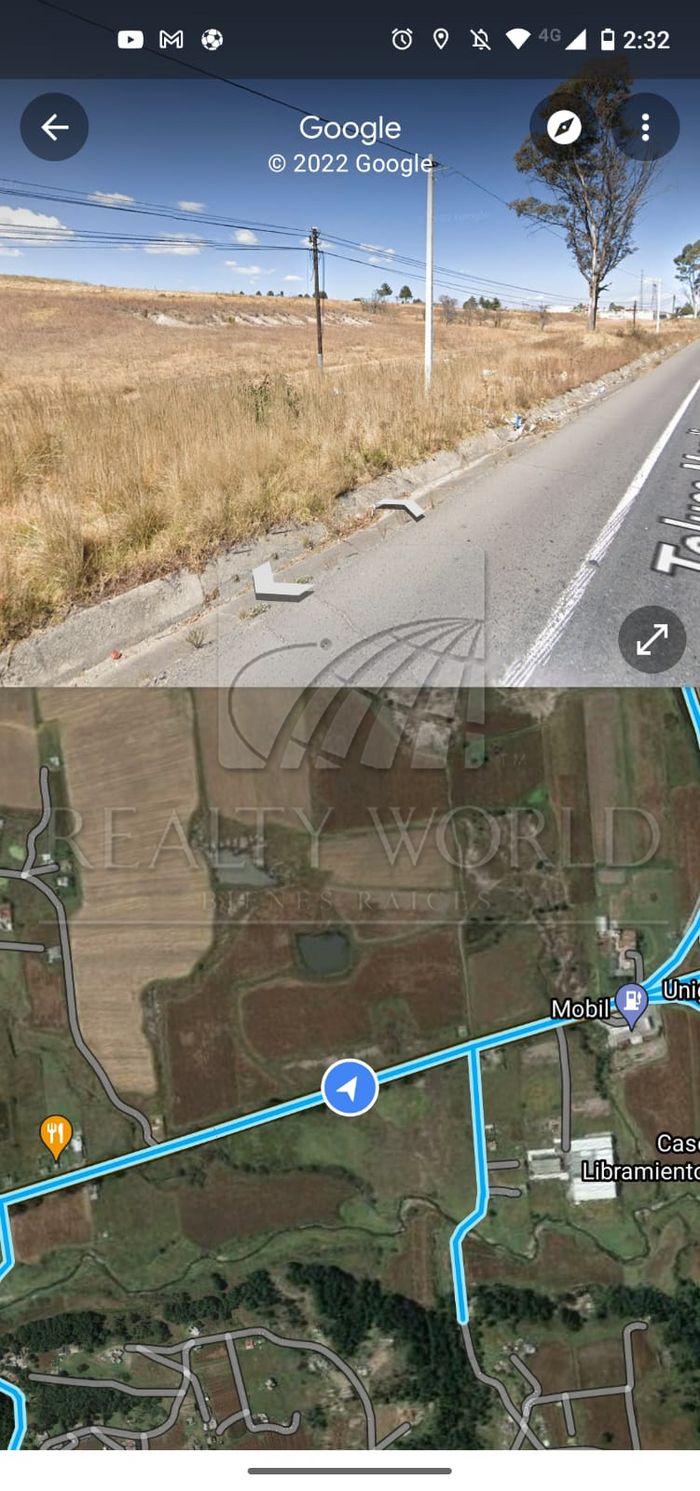
Task: Go back from Street View
Action: click(54, 127)
